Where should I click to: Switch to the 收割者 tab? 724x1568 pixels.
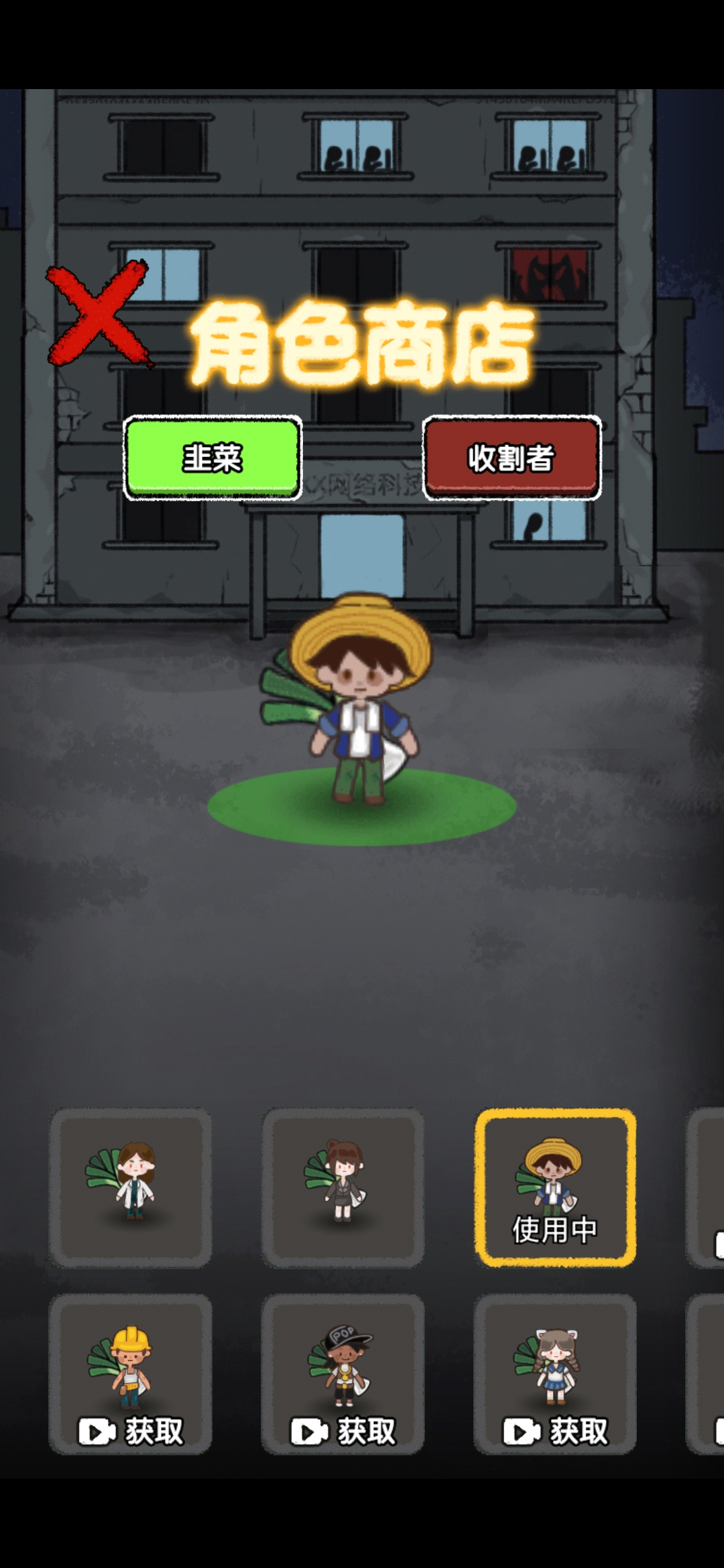[x=511, y=458]
